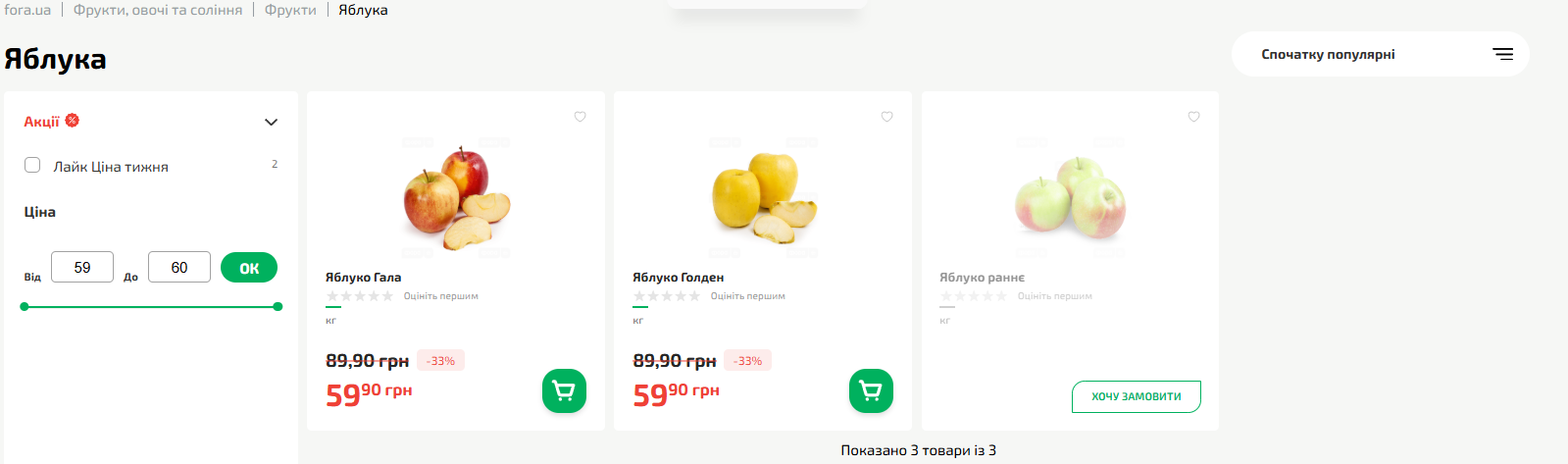
Task: Rate Яблуко Гала via Оцініть першим
Action: tap(440, 296)
